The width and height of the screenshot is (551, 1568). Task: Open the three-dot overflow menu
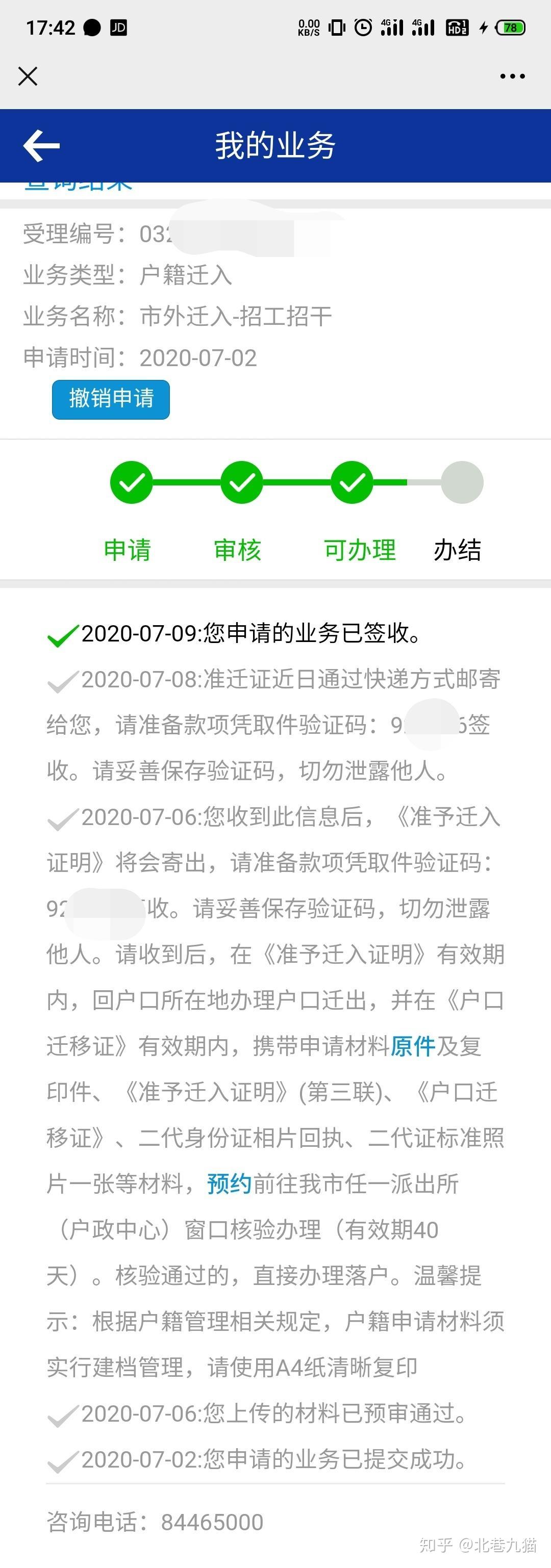(x=512, y=76)
